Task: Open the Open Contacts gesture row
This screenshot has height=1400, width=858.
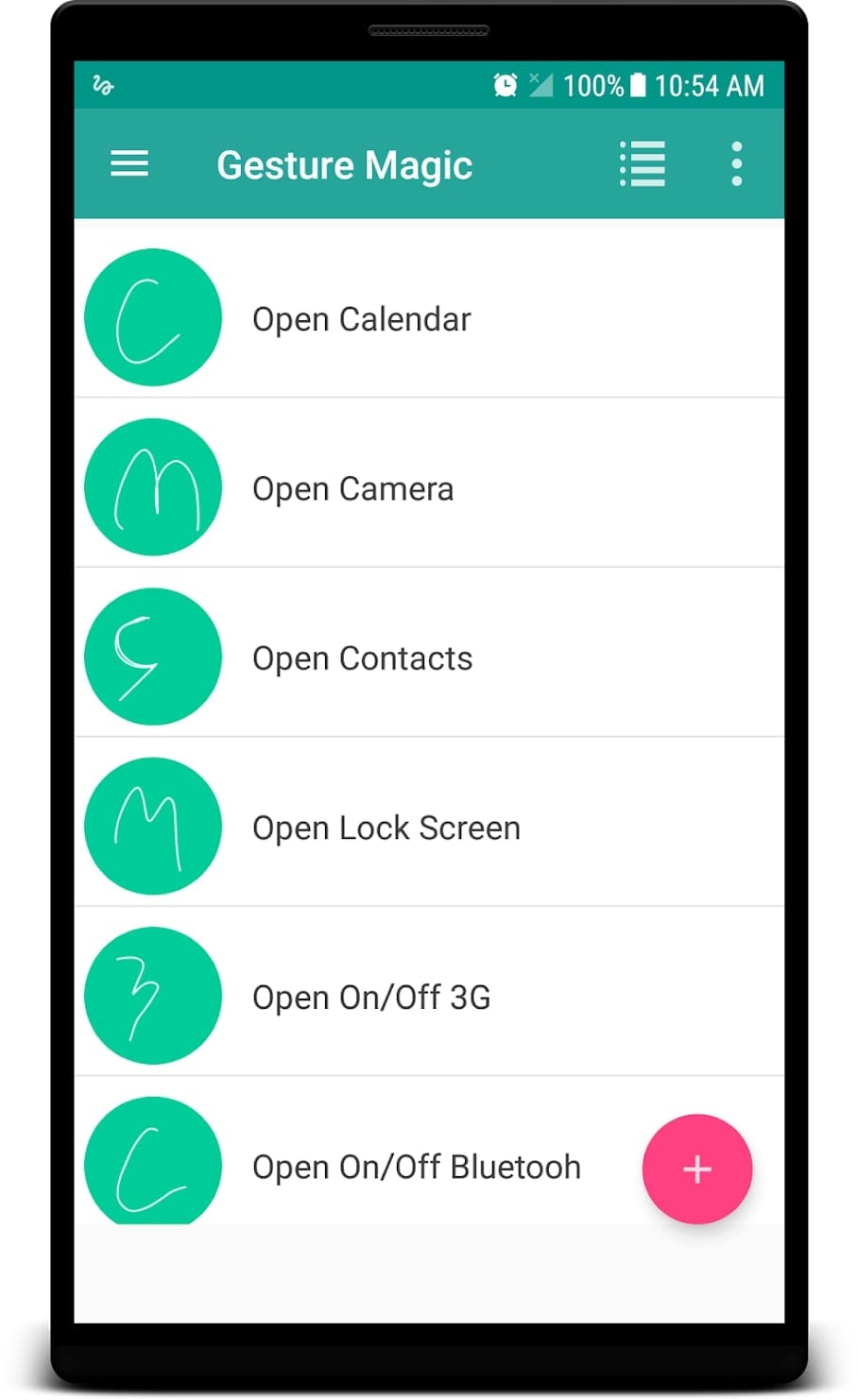Action: (429, 657)
